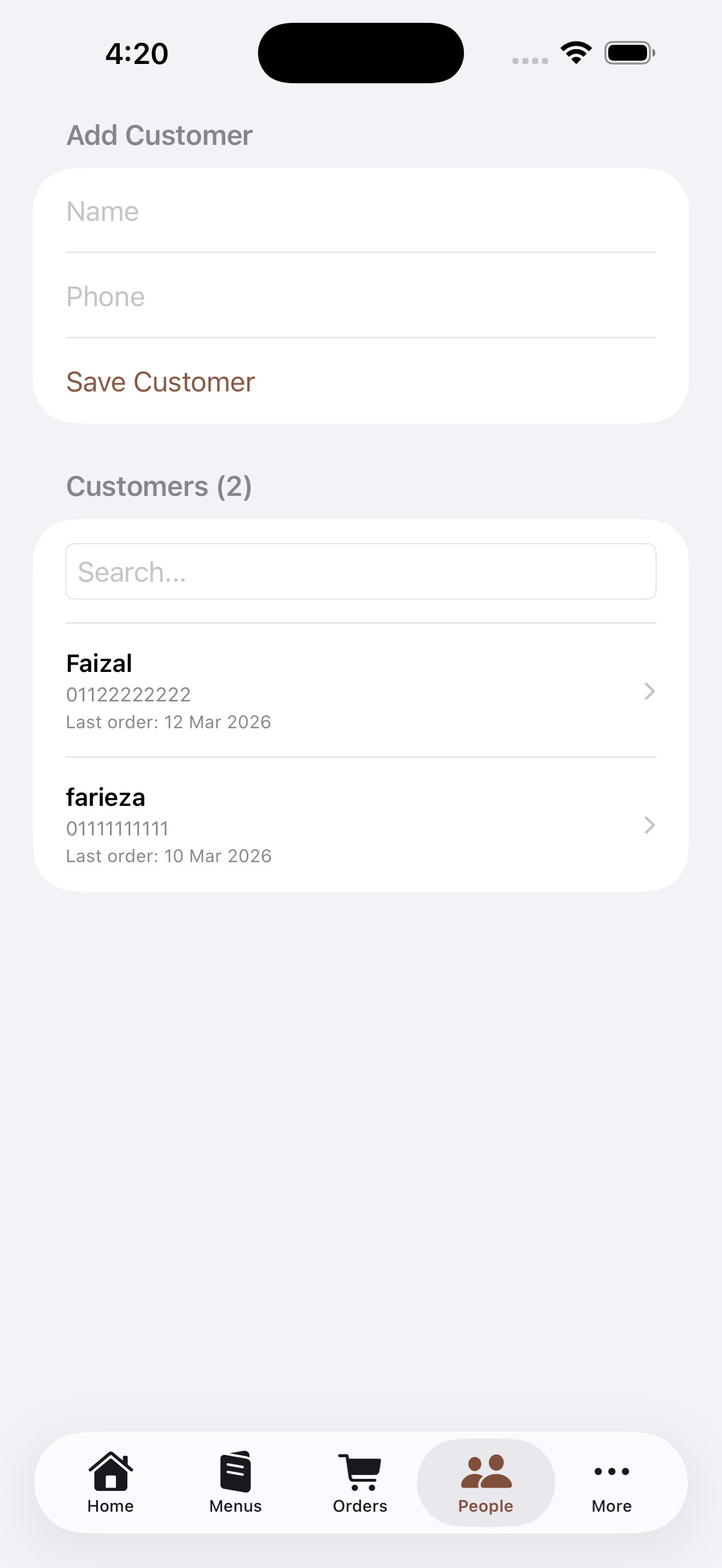Click inside the Search field
722x1568 pixels.
[x=361, y=571]
